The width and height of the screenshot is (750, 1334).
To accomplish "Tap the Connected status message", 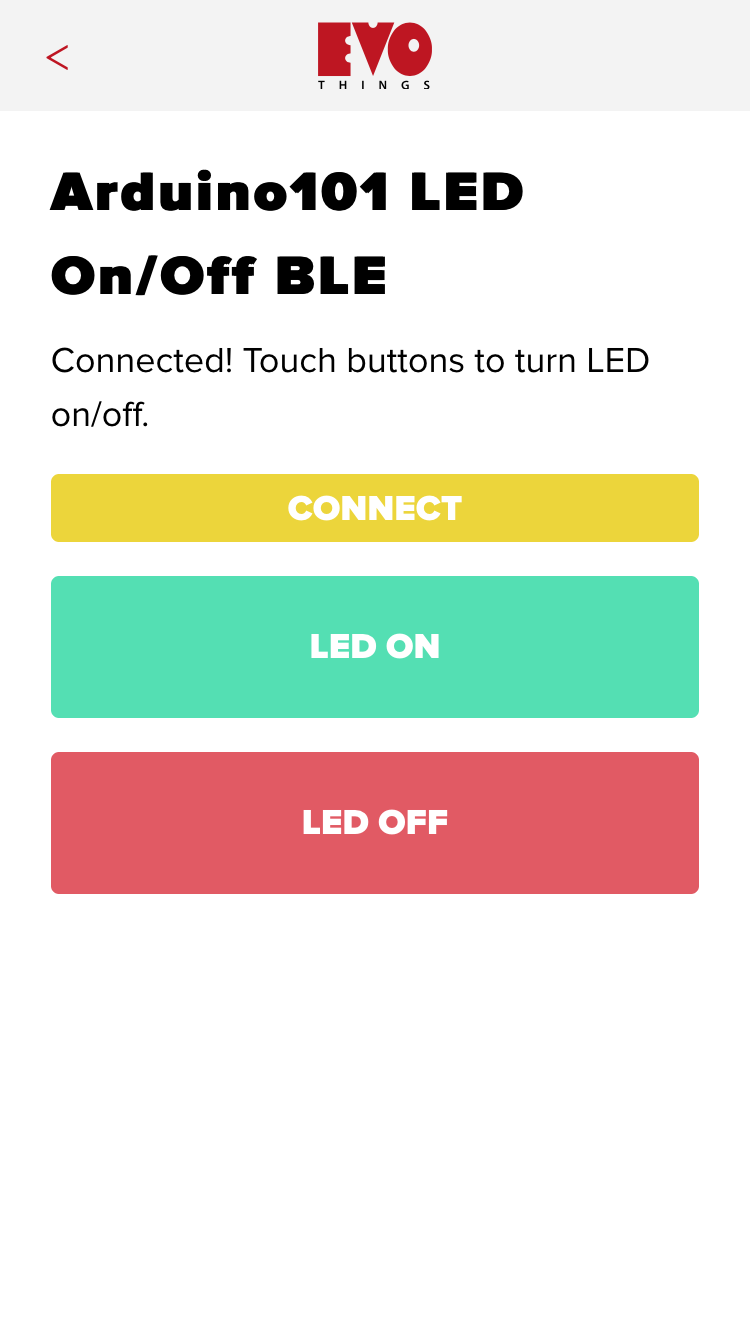I will click(350, 386).
